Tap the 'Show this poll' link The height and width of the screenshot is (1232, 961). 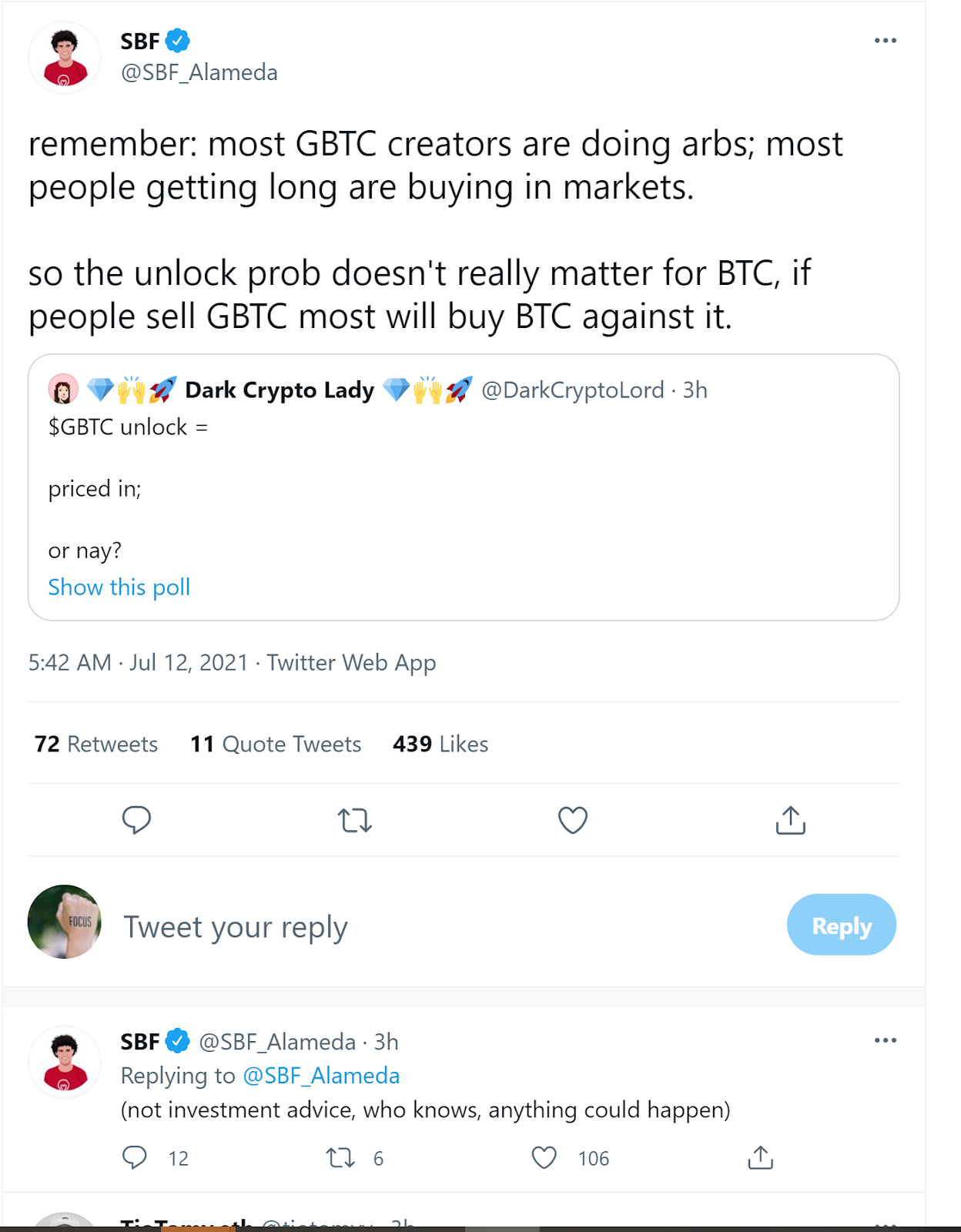tap(119, 588)
